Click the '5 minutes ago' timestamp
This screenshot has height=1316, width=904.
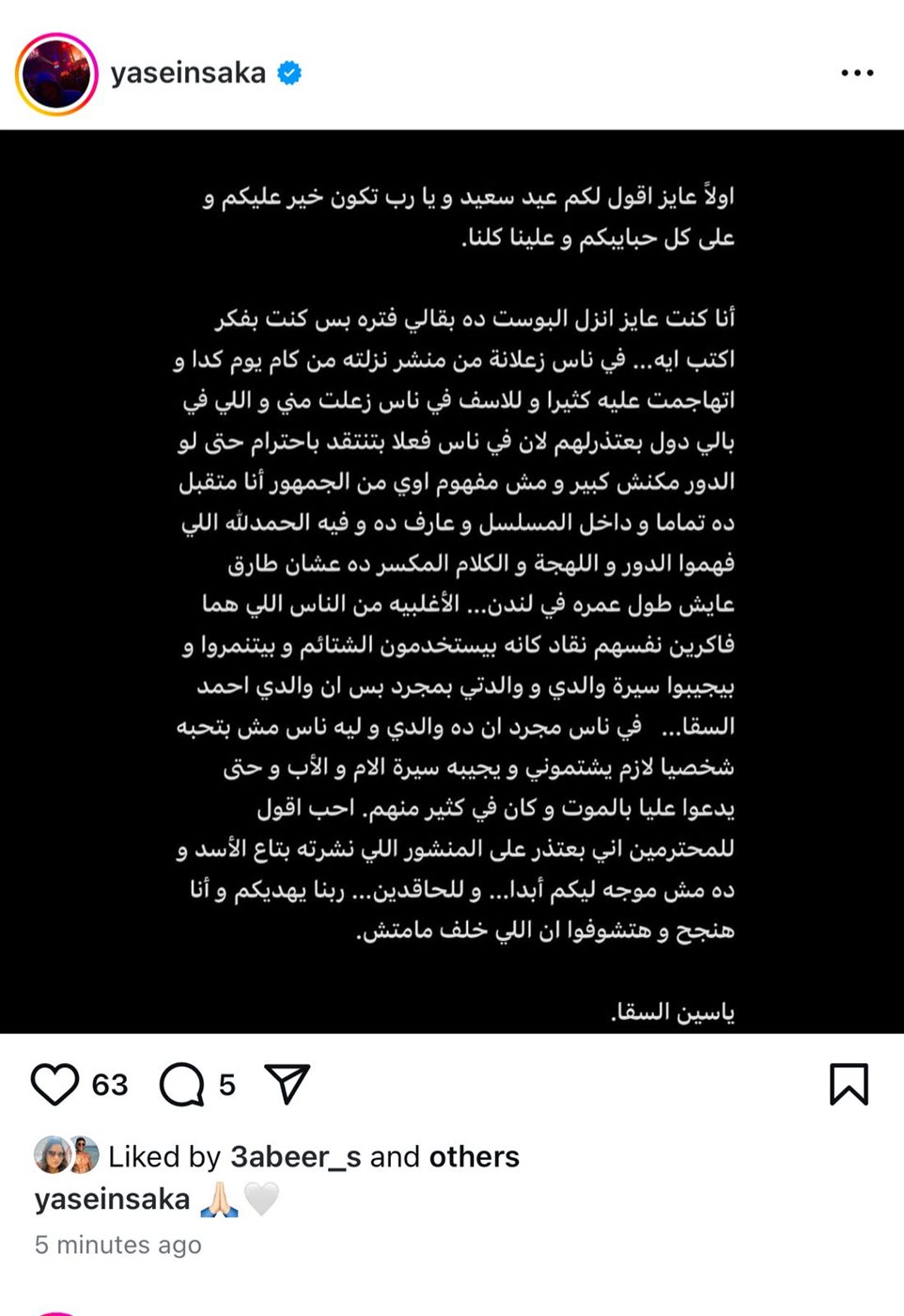coord(117,1245)
